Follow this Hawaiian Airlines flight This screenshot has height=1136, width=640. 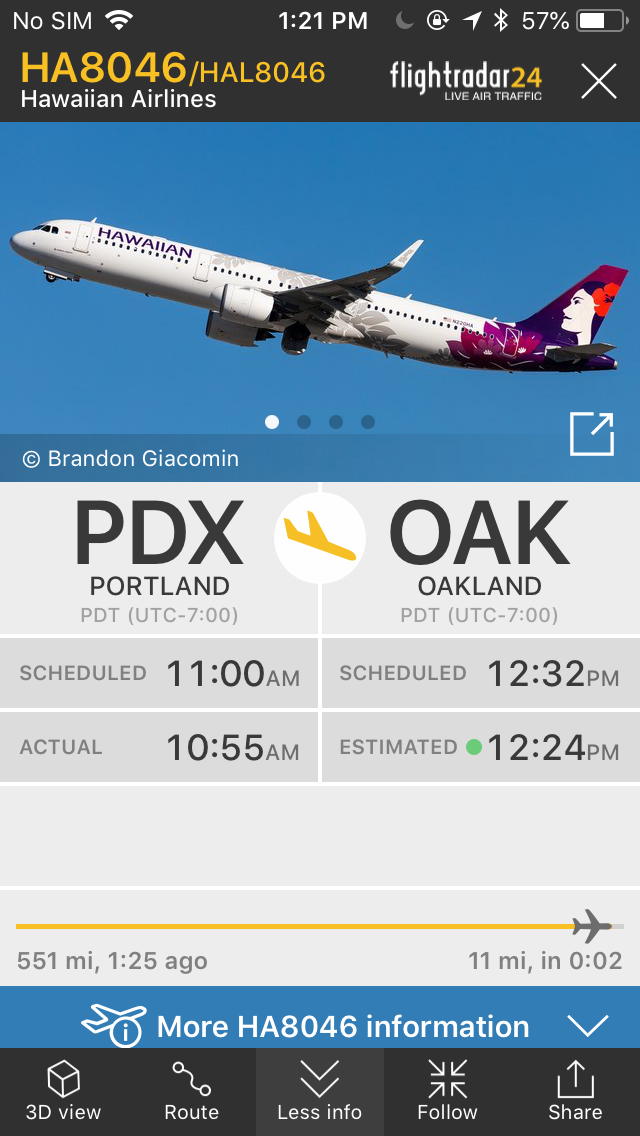click(x=447, y=1092)
